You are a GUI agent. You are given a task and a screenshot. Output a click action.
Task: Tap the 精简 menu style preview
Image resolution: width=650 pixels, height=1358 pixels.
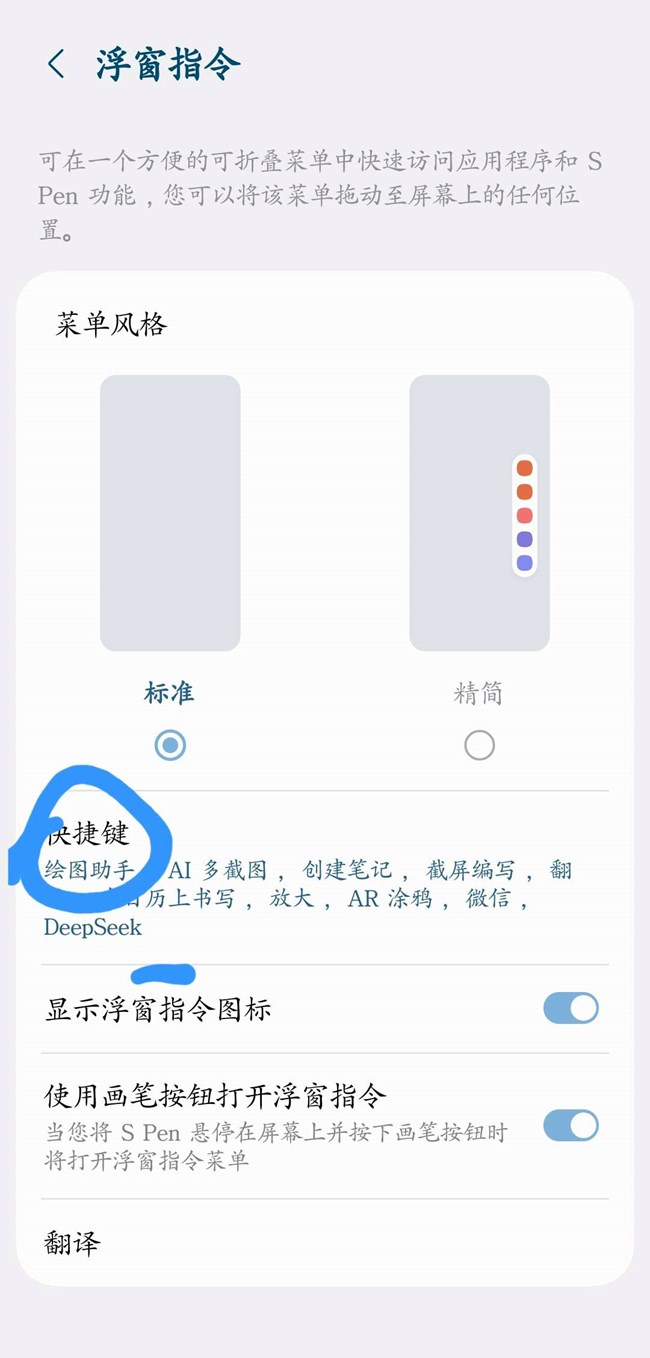pyautogui.click(x=479, y=513)
